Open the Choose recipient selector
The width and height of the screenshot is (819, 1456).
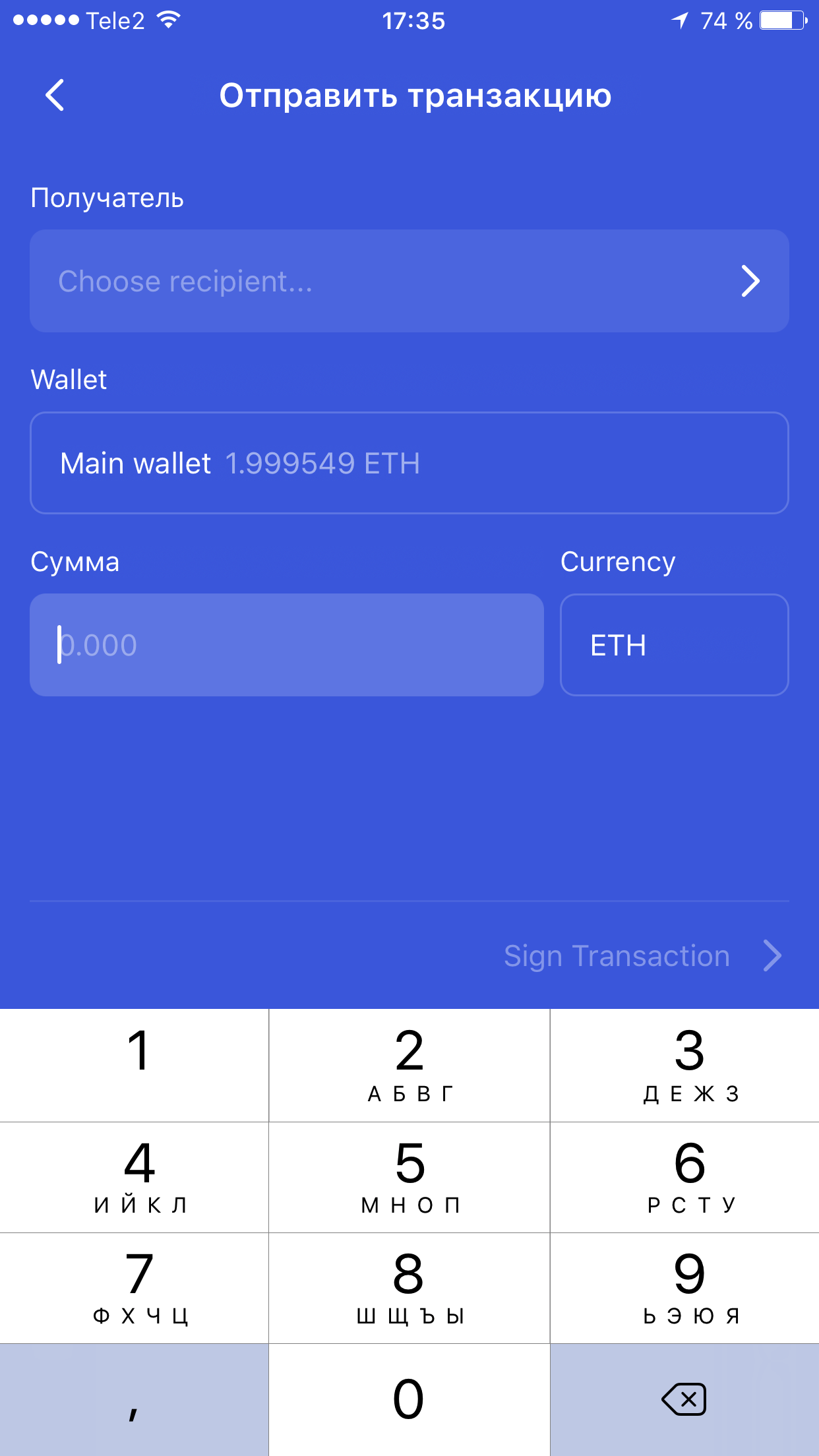point(409,282)
